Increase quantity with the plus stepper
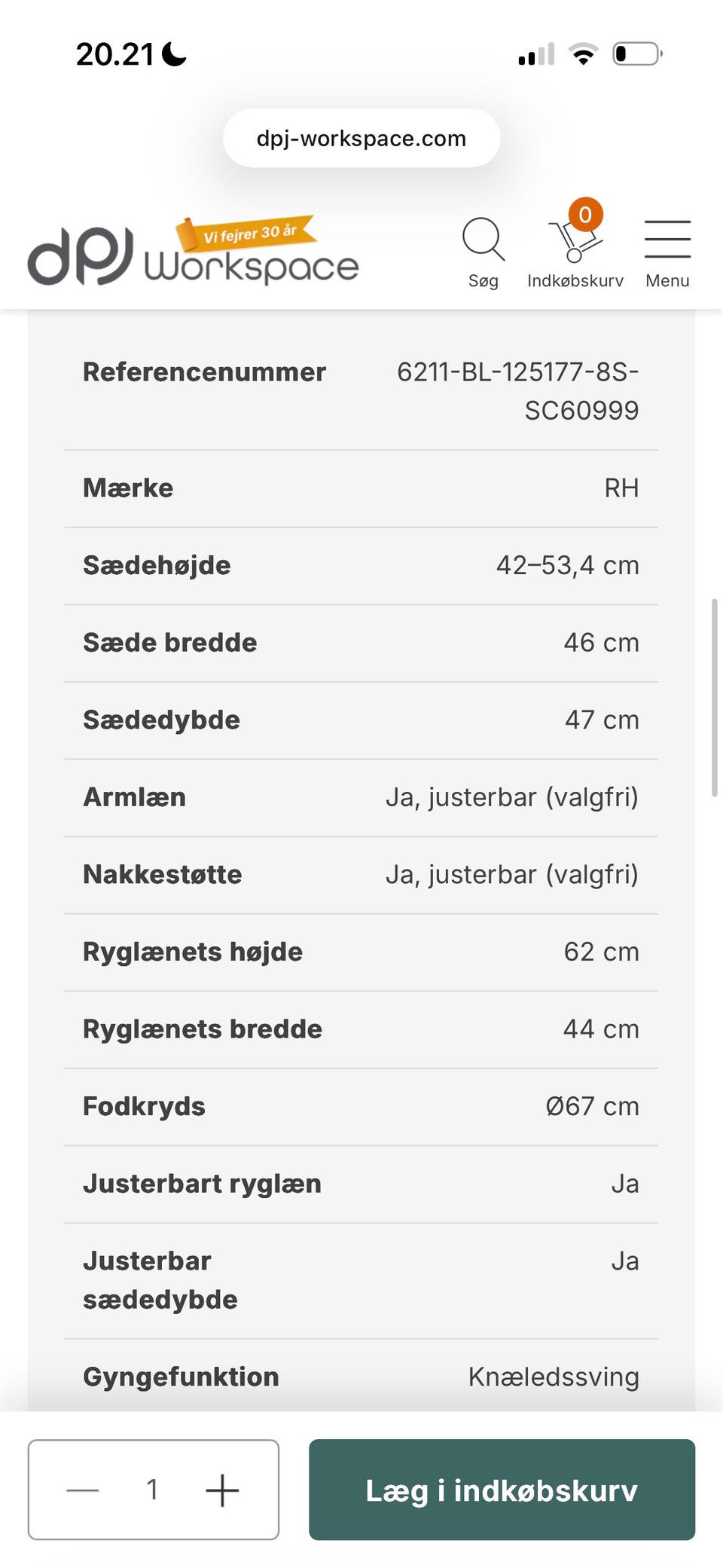Screen dimensions: 723x1568 [x=222, y=1490]
